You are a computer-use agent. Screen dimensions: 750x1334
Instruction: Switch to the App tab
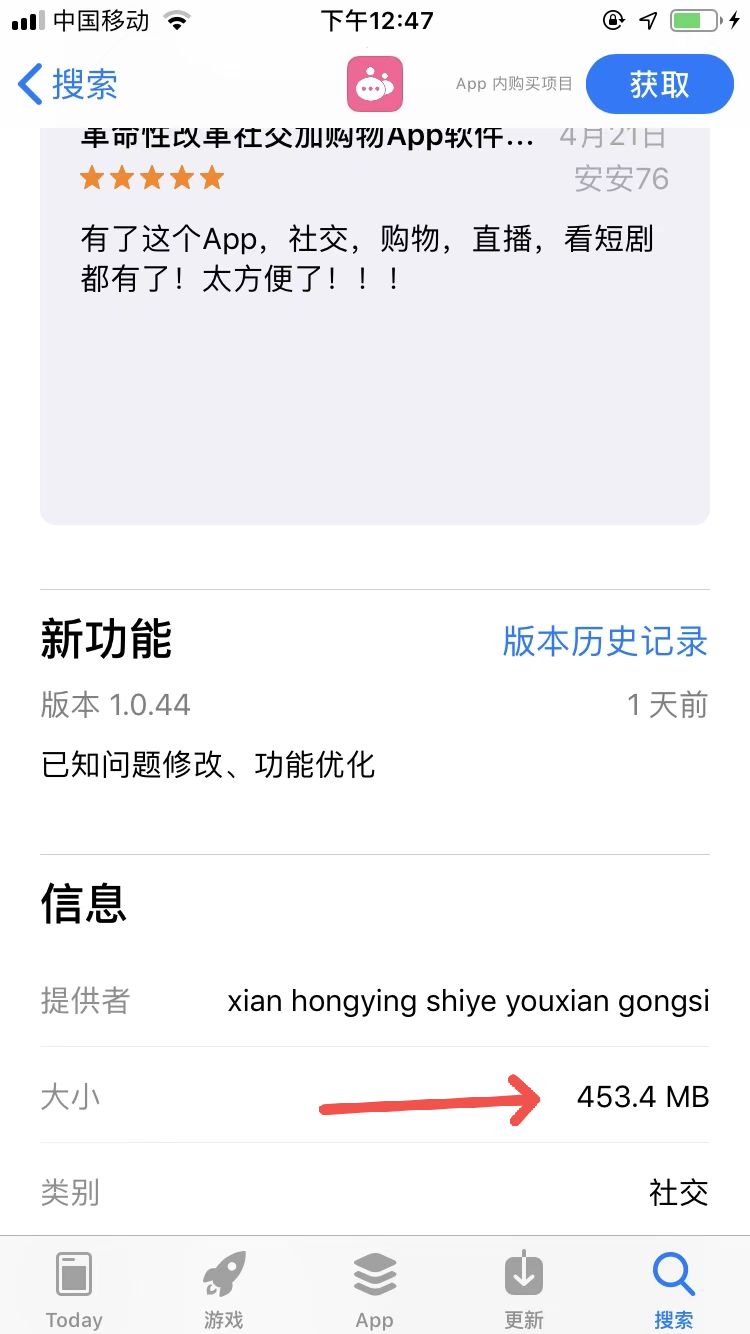point(375,1290)
